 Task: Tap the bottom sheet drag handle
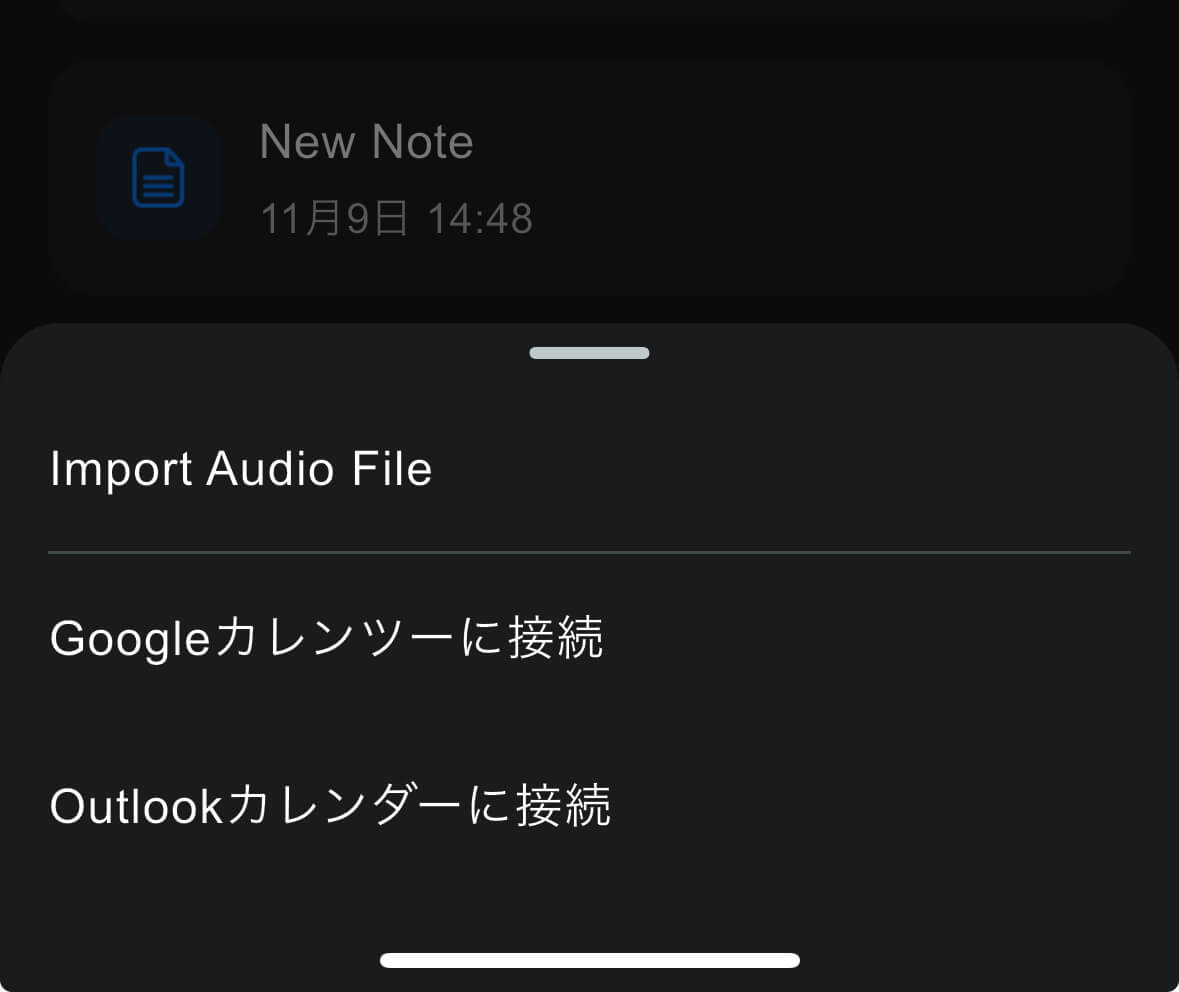(x=589, y=353)
